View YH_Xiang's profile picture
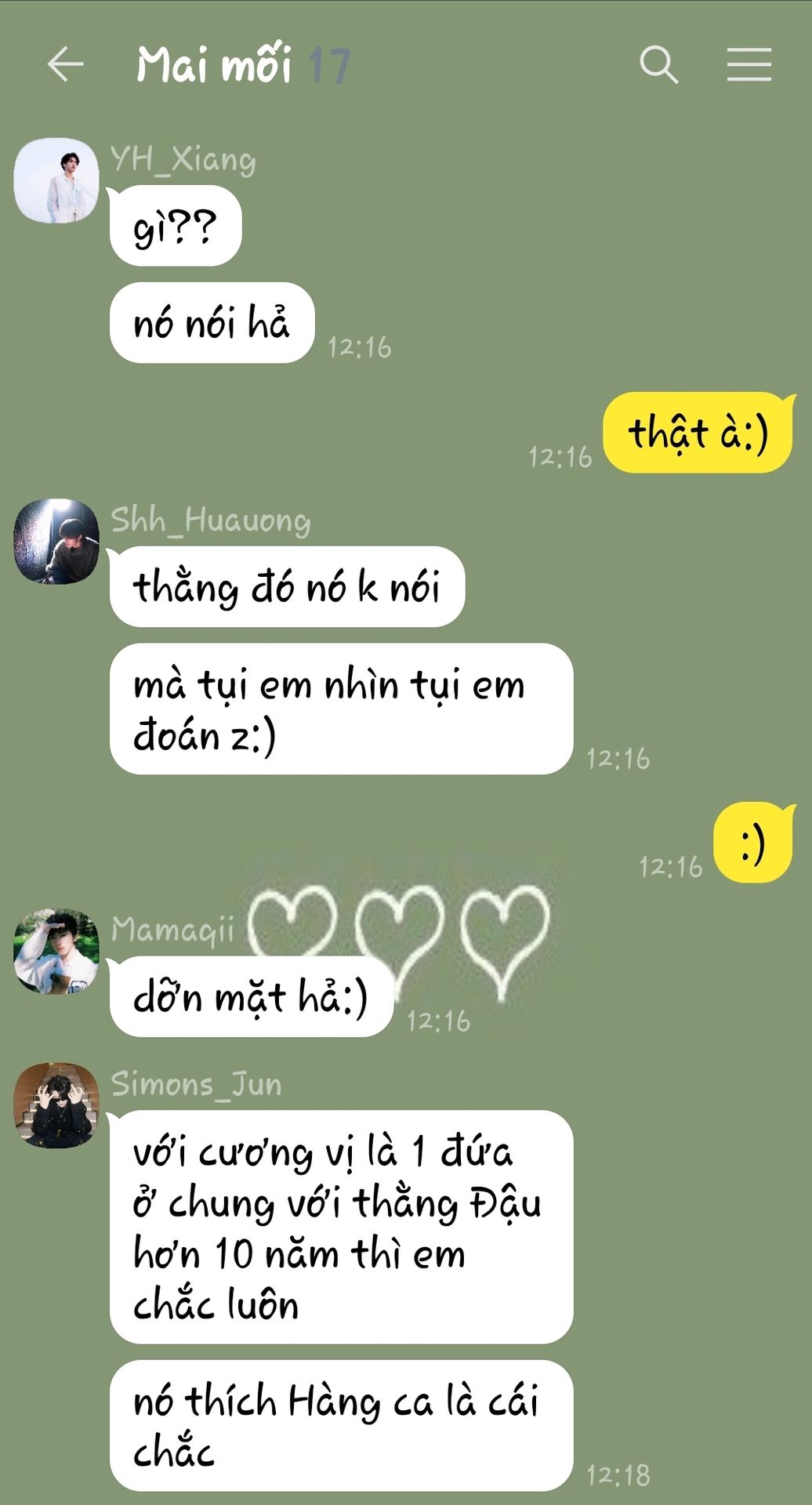 (x=56, y=181)
